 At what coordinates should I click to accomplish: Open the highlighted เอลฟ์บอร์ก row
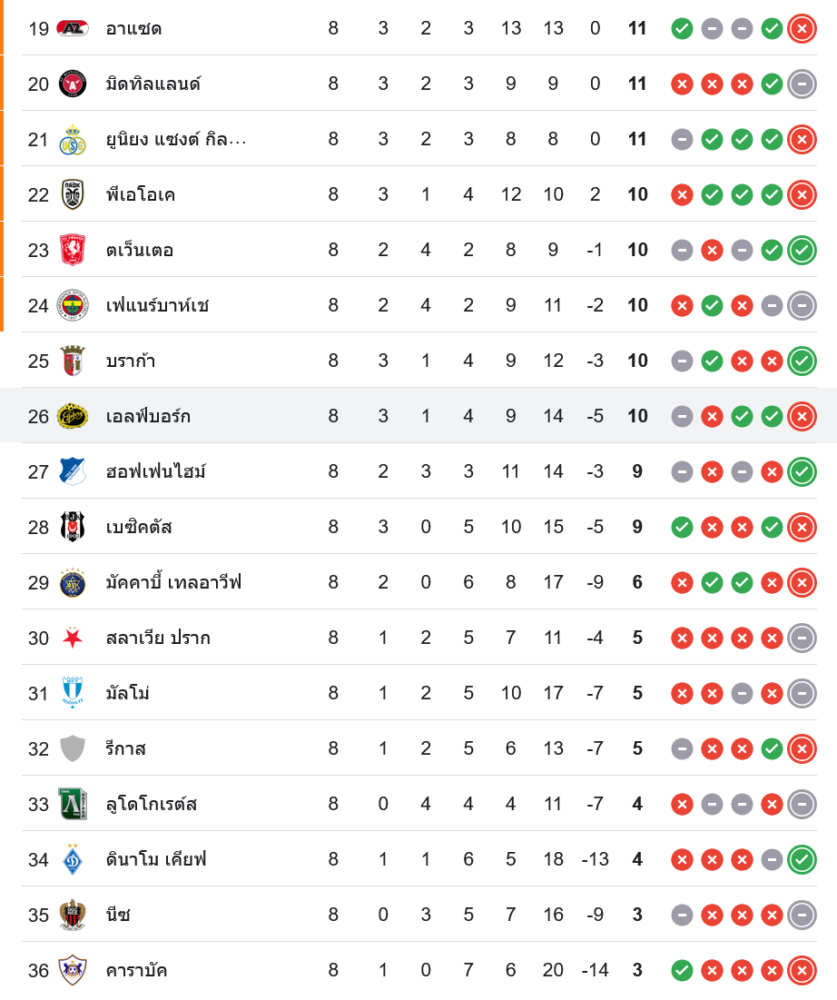148,416
